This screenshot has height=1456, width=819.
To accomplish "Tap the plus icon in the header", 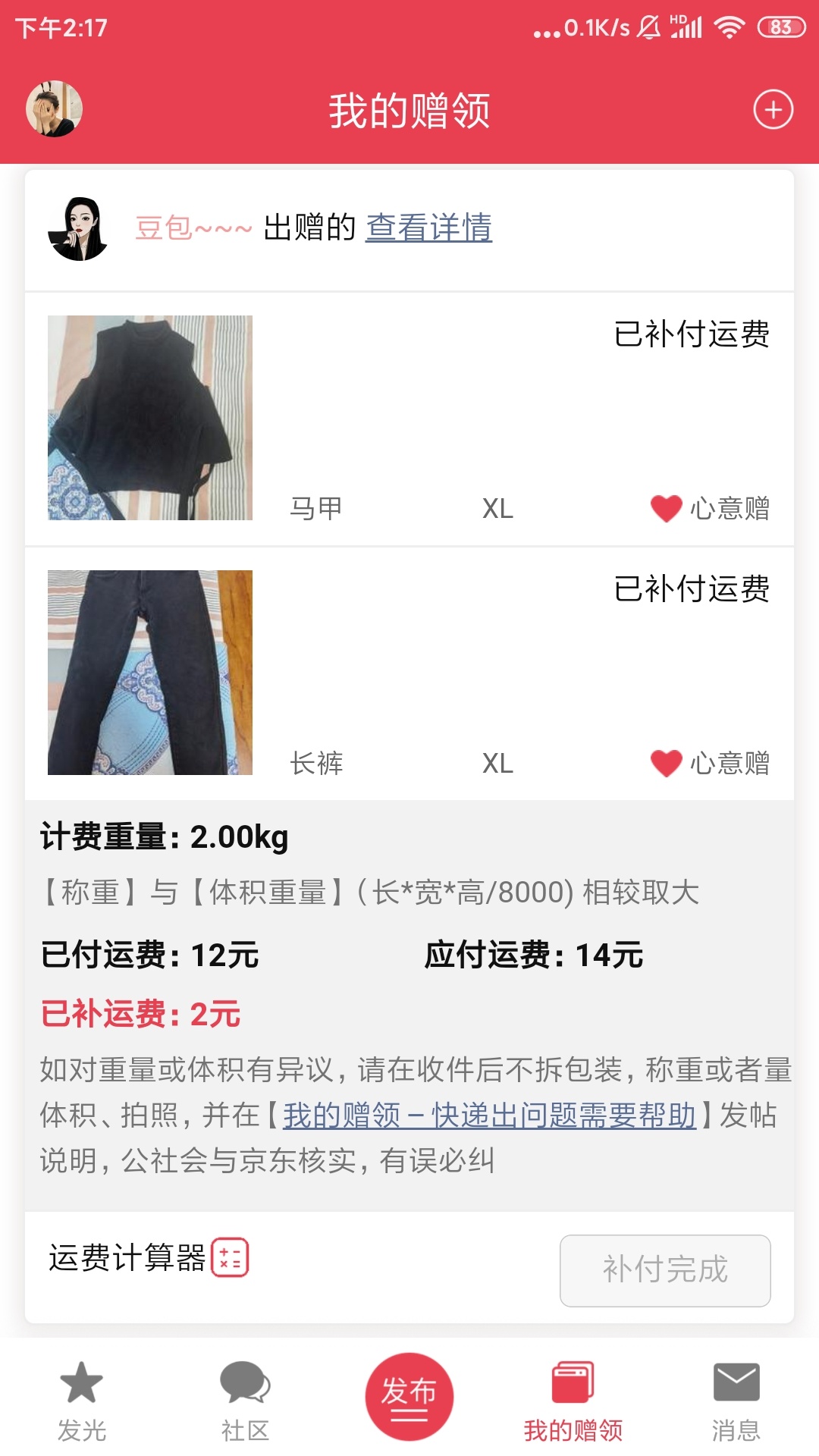I will tap(773, 110).
